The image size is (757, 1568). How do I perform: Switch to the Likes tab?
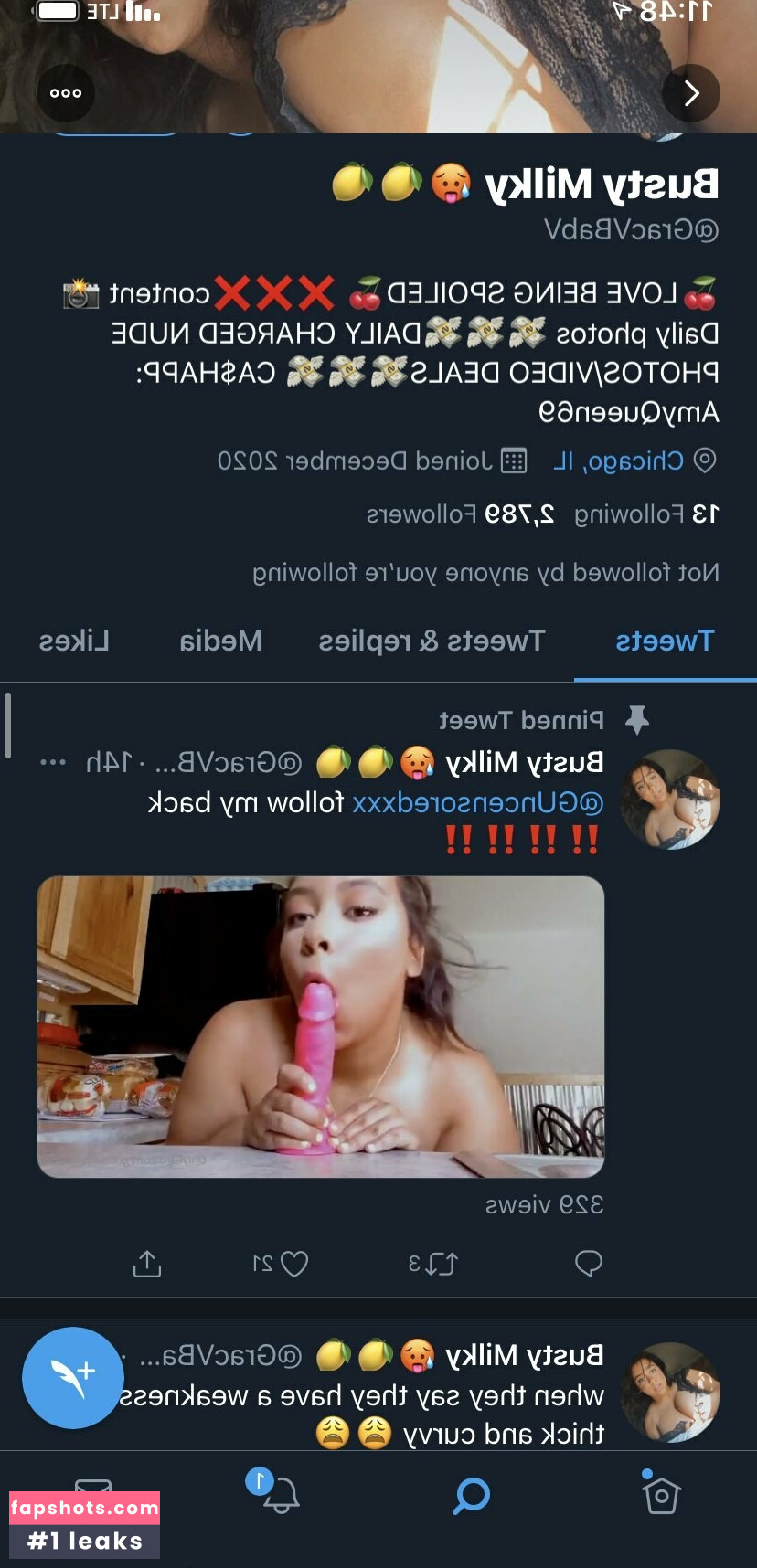pyautogui.click(x=74, y=641)
